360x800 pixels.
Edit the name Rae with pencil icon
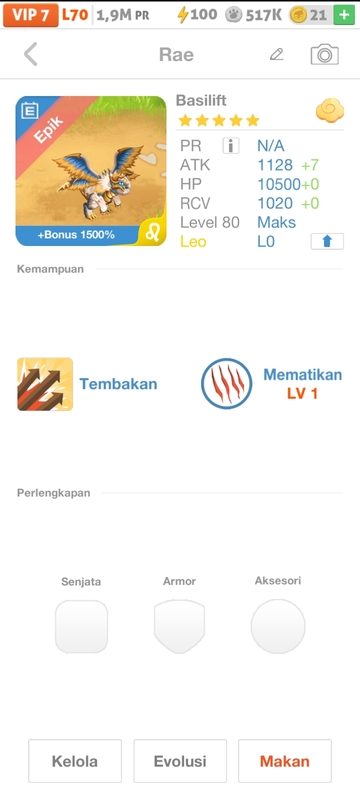(x=276, y=54)
